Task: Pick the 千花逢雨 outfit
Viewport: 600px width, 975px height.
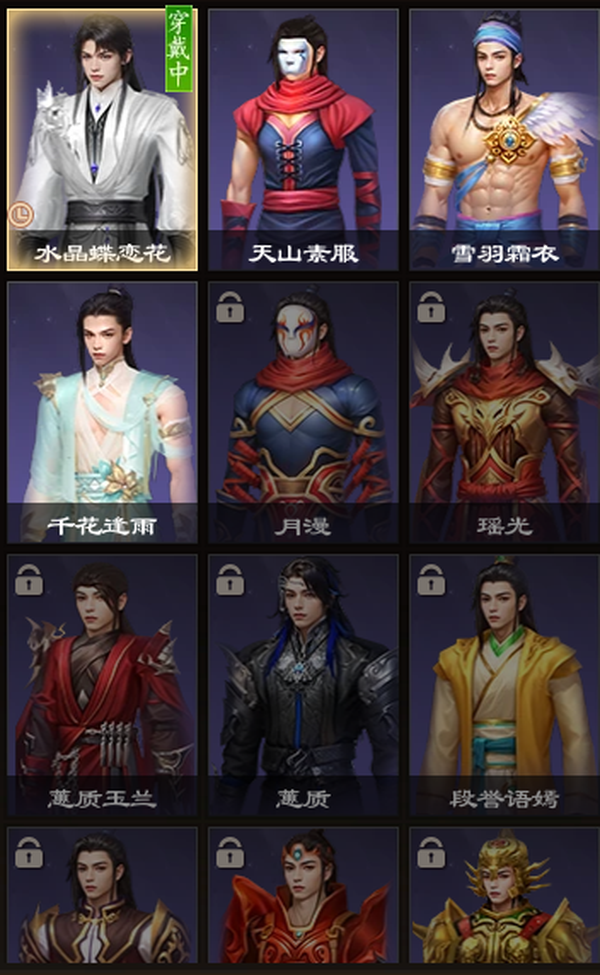Action: coord(103,412)
